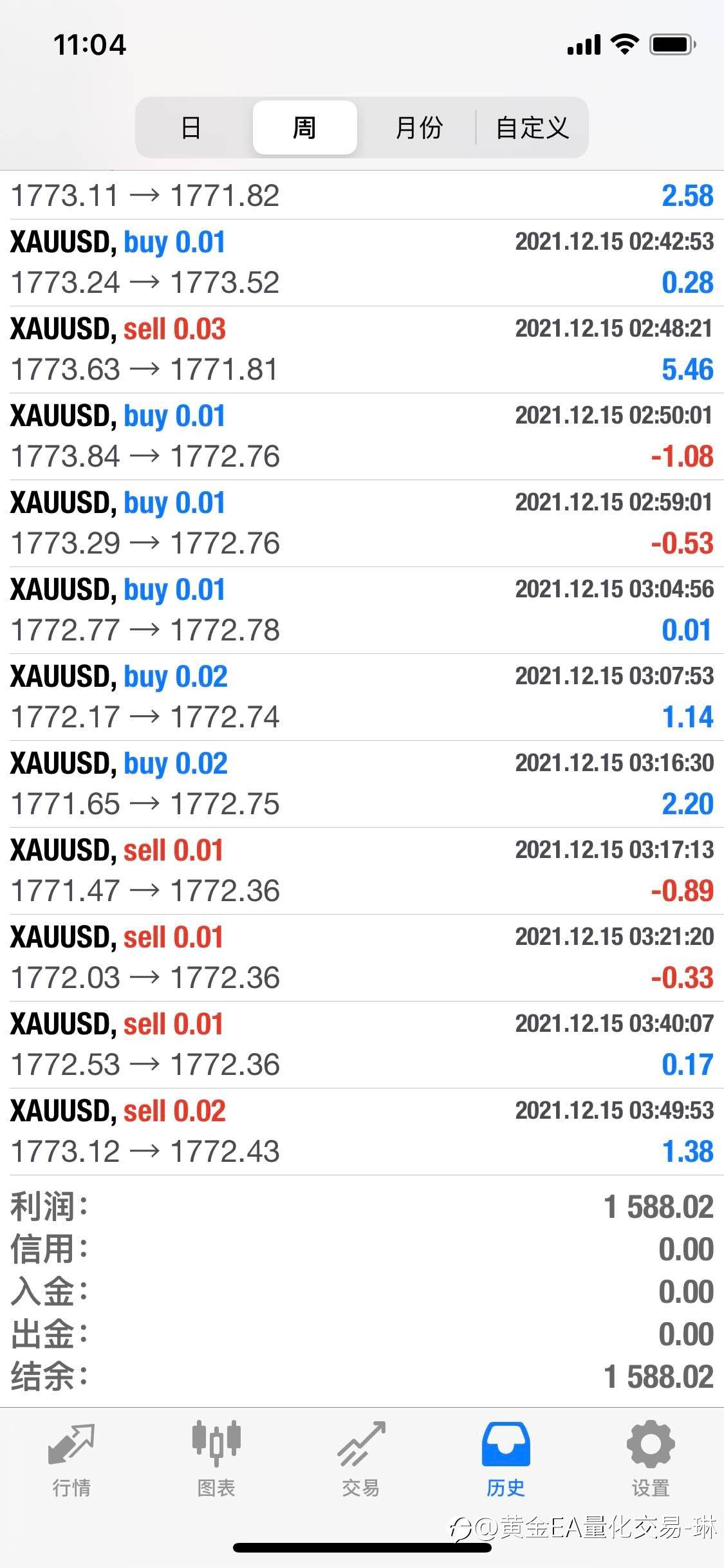Open the 行情 quotes tab
The height and width of the screenshot is (1568, 724).
pyautogui.click(x=71, y=1460)
